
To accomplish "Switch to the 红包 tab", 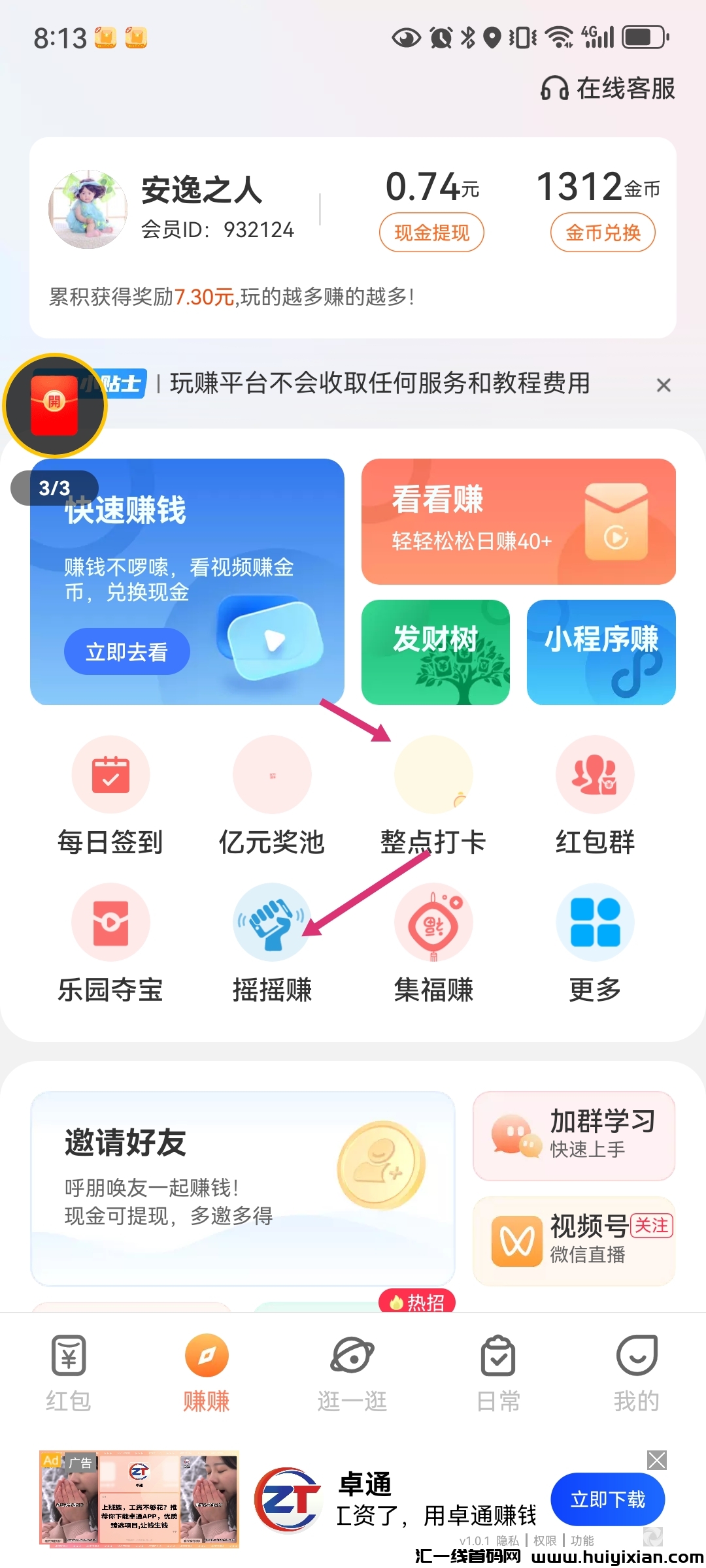I will pyautogui.click(x=69, y=1373).
